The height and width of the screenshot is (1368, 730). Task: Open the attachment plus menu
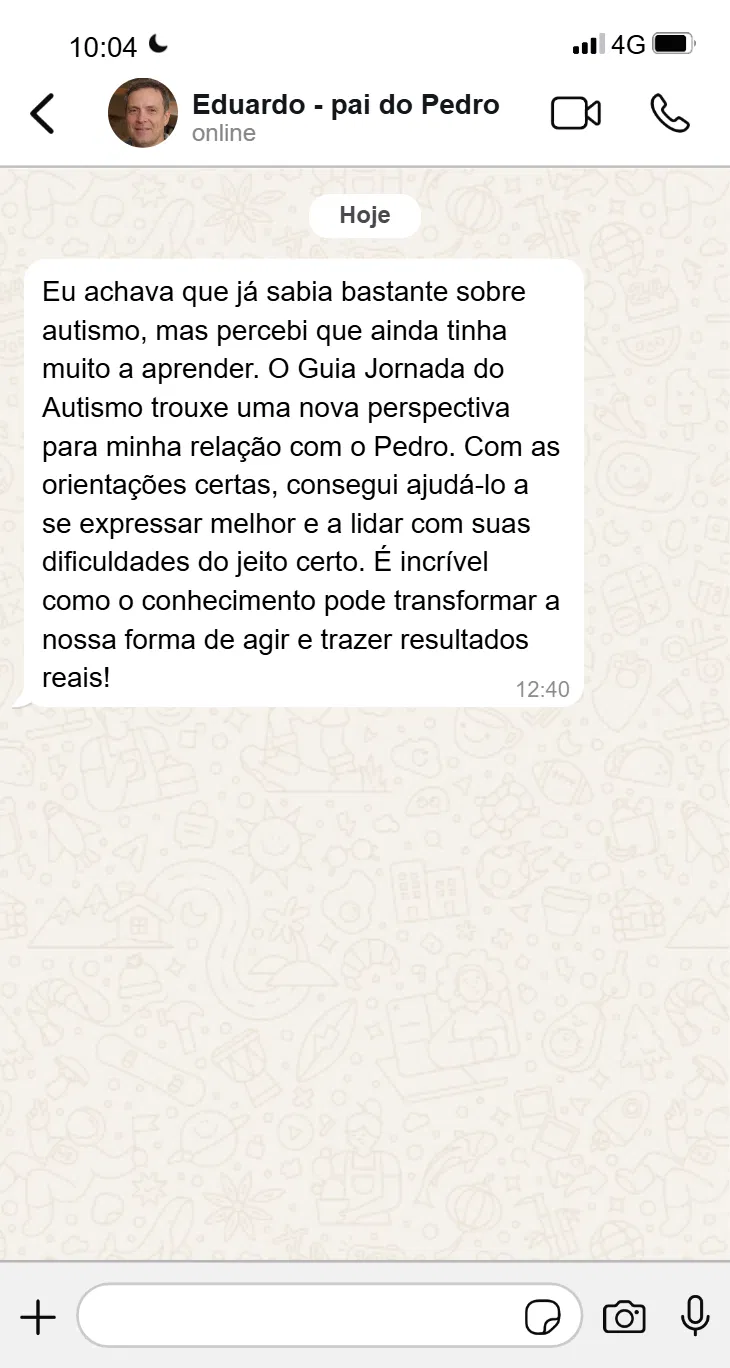(38, 1317)
